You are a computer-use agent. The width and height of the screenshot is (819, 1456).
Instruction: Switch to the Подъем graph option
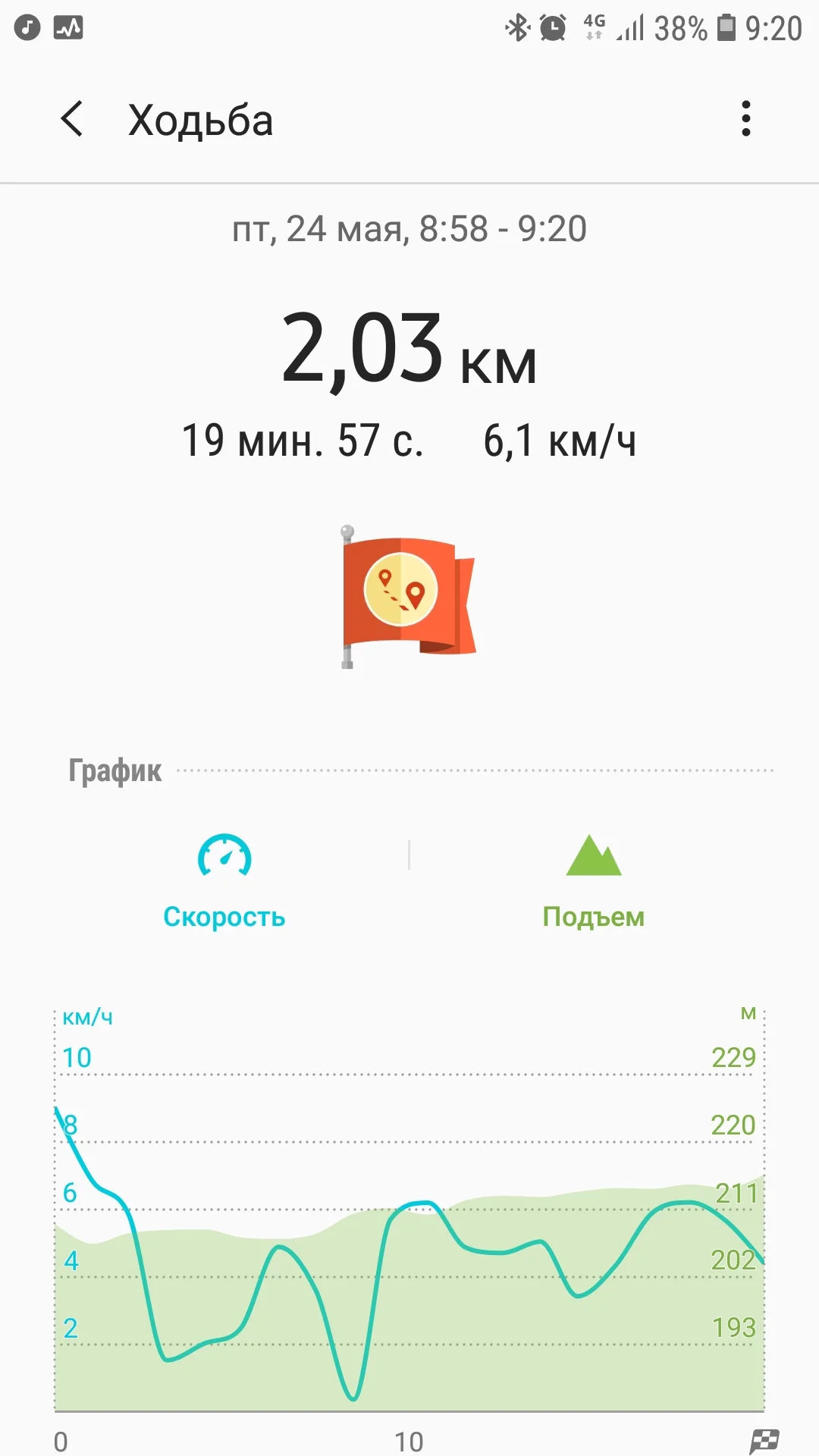tap(593, 881)
